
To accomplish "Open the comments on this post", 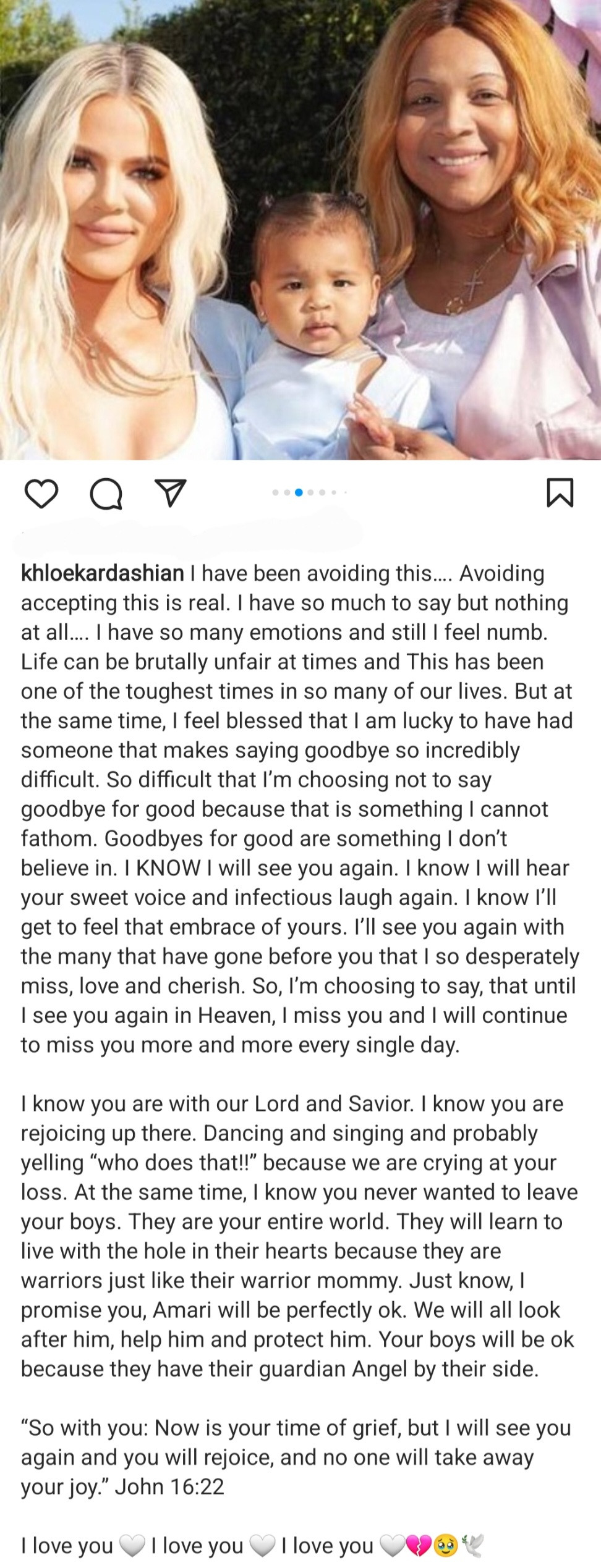I will pos(106,494).
